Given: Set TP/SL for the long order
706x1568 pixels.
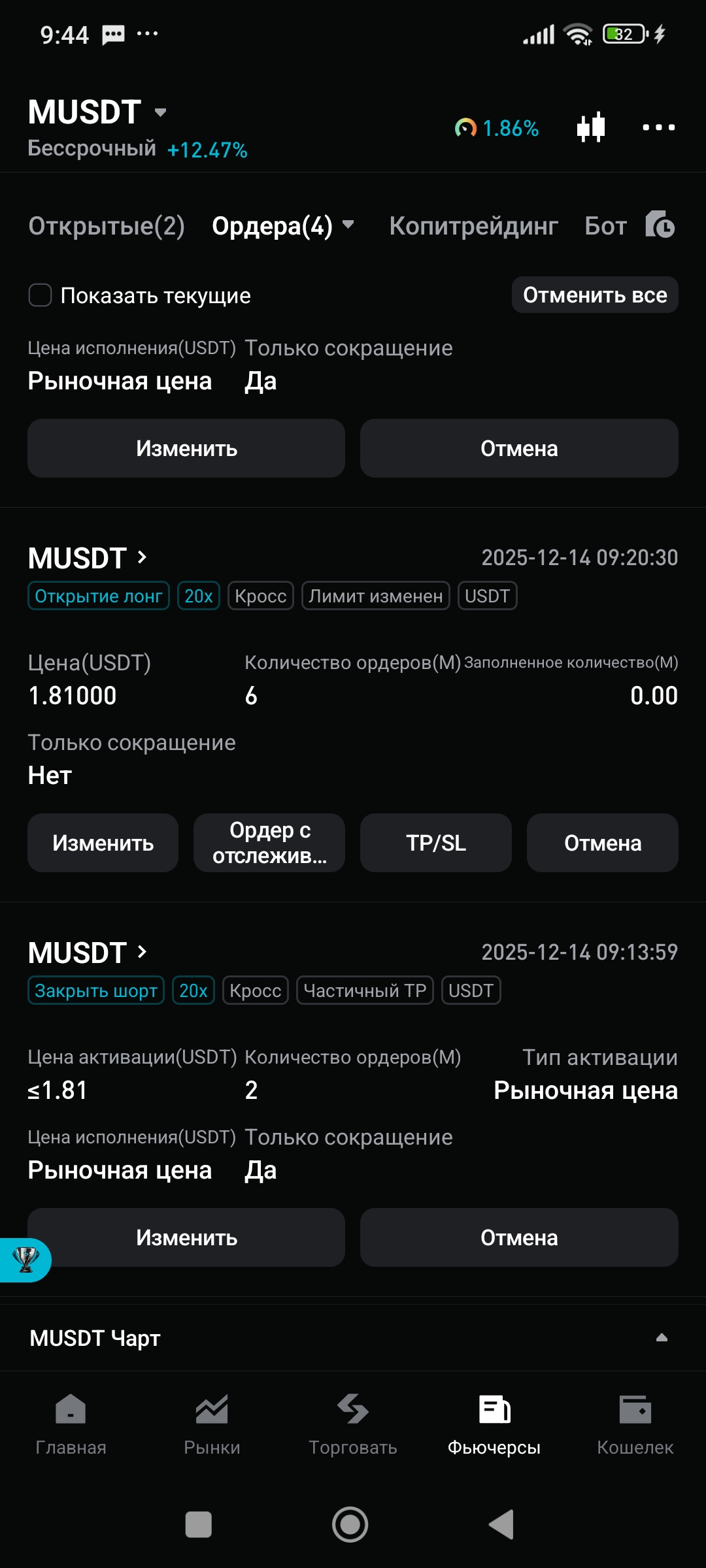Looking at the screenshot, I should point(435,843).
